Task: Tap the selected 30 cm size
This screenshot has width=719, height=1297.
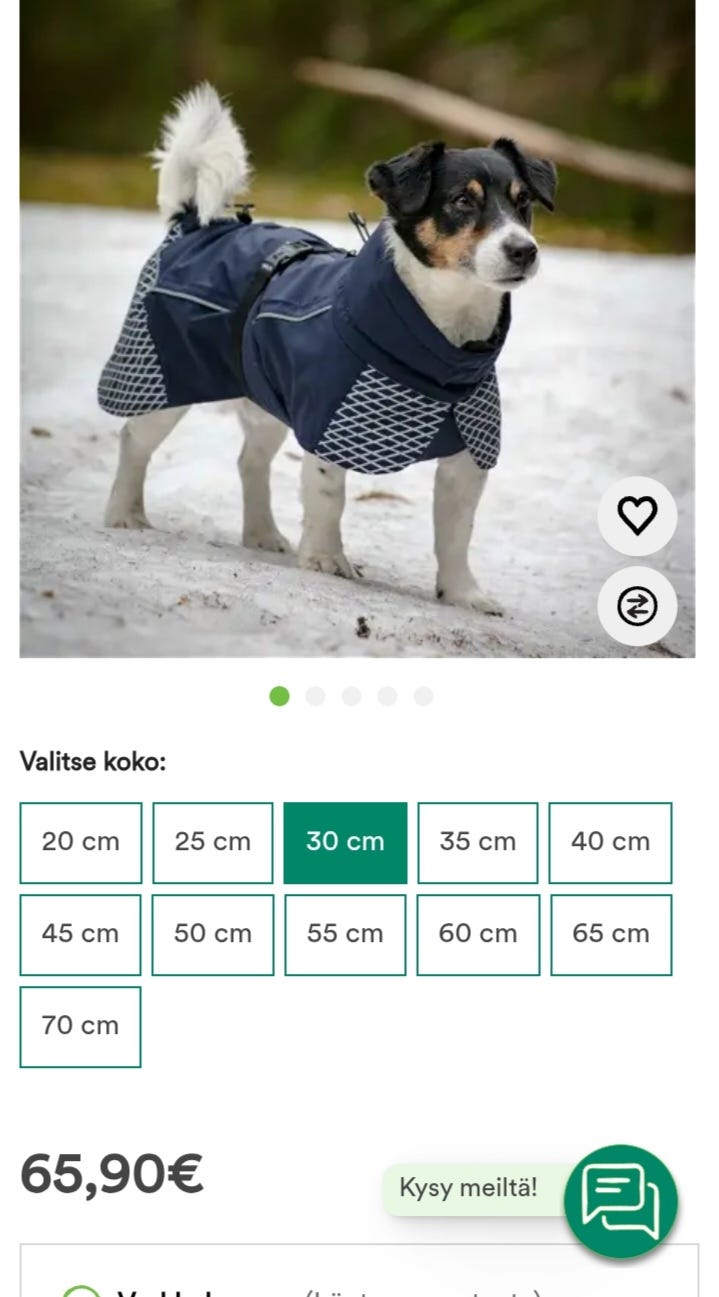Action: coord(345,842)
